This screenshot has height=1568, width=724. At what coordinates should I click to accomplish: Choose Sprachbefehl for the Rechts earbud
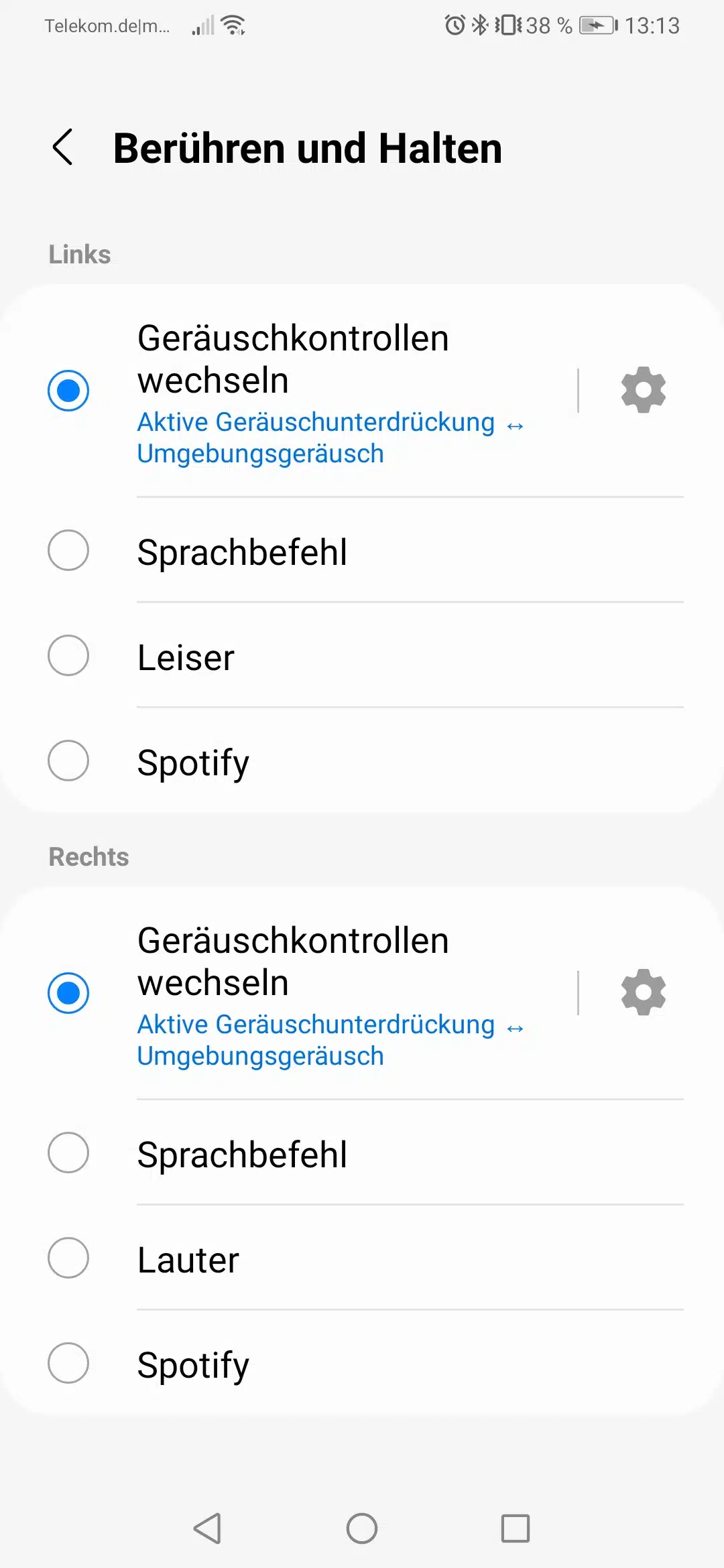tap(68, 1153)
